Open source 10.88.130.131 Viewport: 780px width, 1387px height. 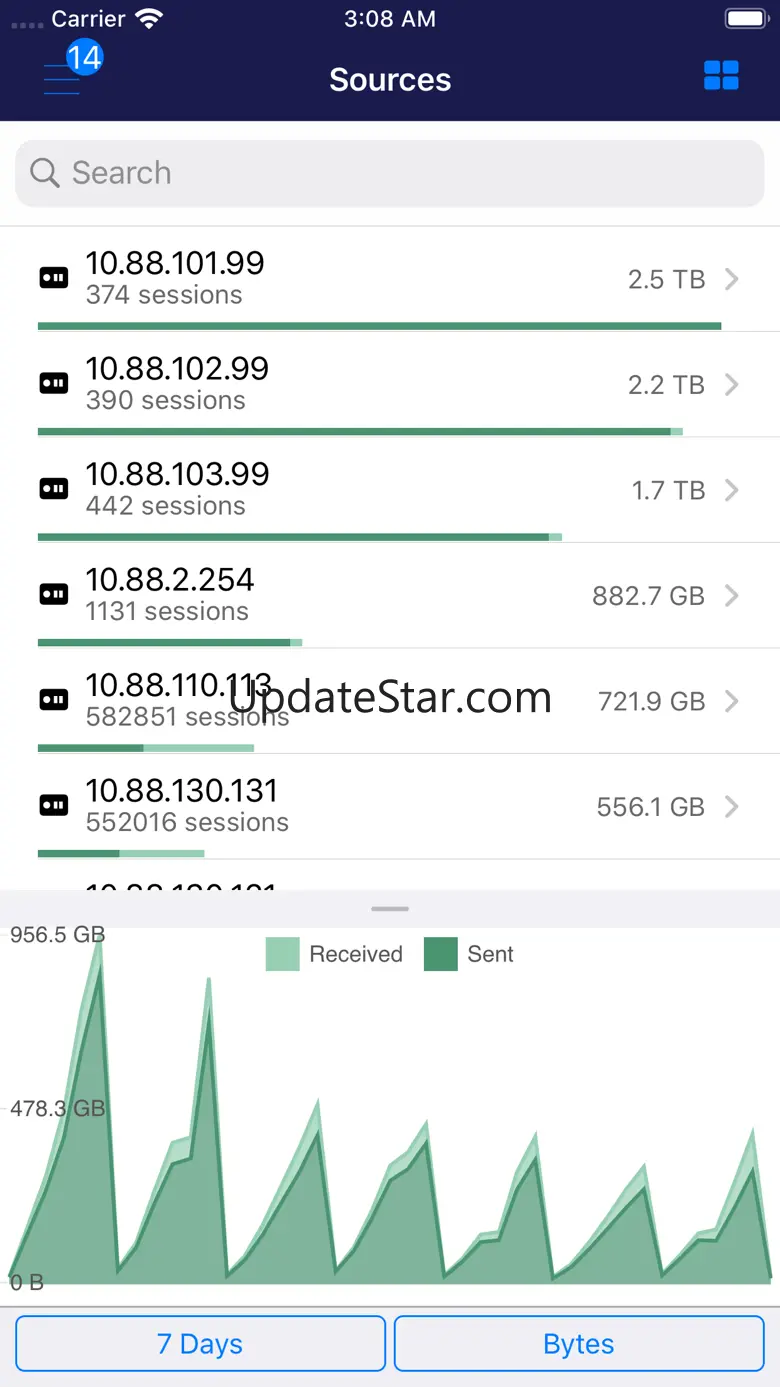(x=390, y=807)
